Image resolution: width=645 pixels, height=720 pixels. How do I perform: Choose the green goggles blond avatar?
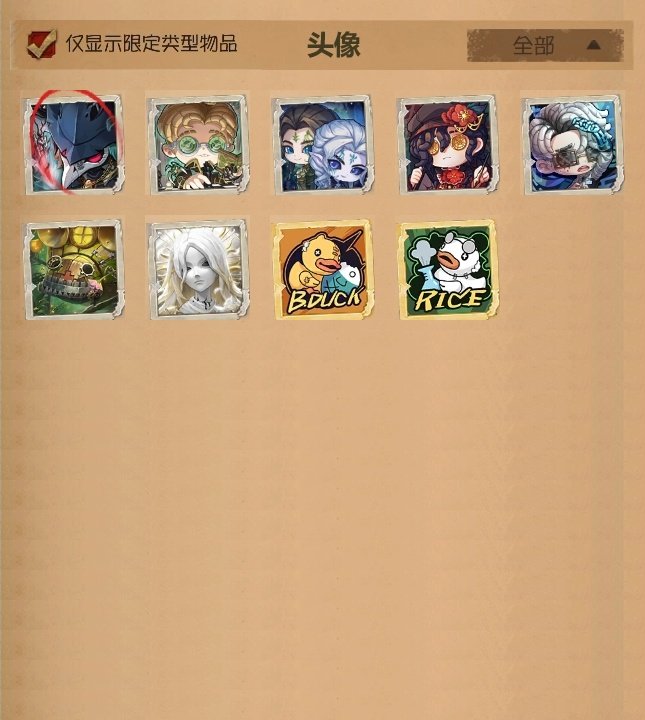(197, 146)
